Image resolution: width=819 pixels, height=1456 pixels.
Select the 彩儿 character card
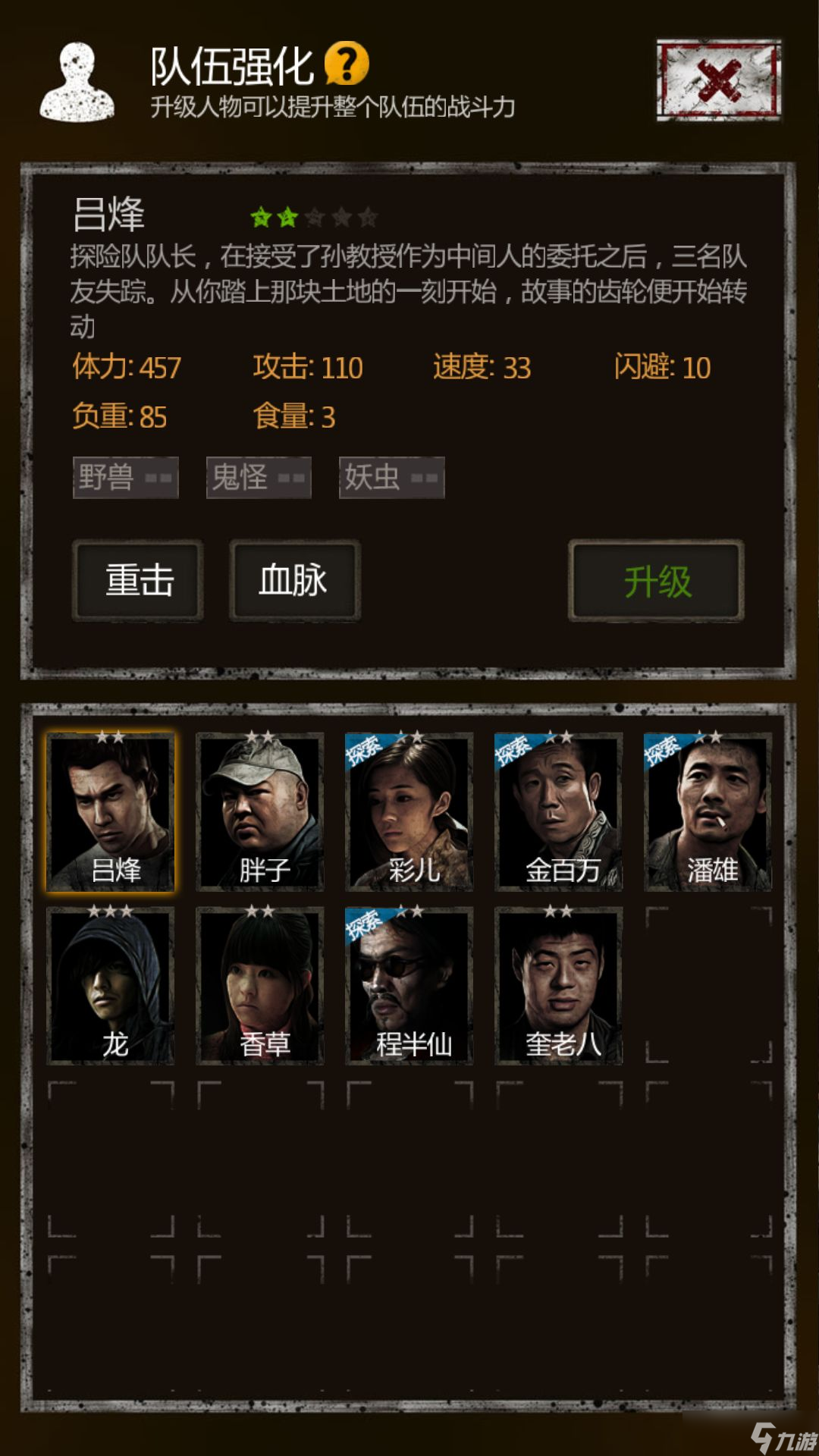click(x=409, y=812)
